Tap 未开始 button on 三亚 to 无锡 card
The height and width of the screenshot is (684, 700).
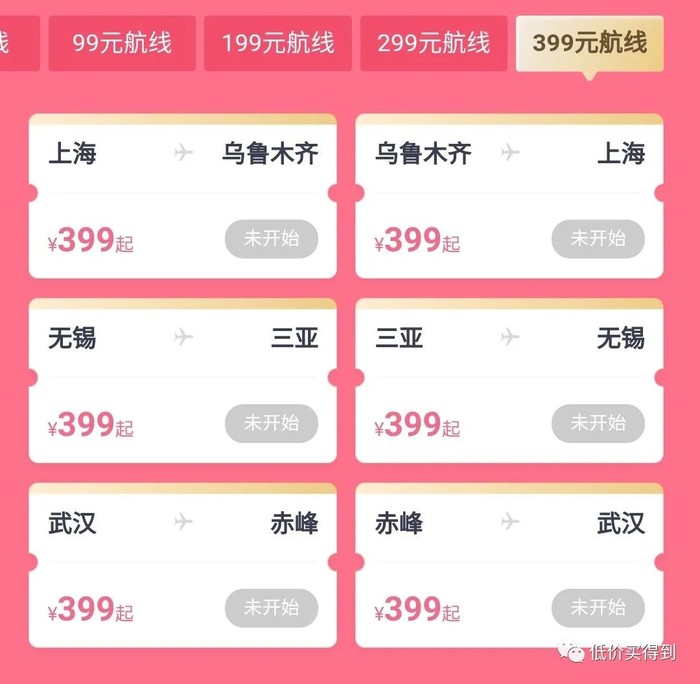598,424
